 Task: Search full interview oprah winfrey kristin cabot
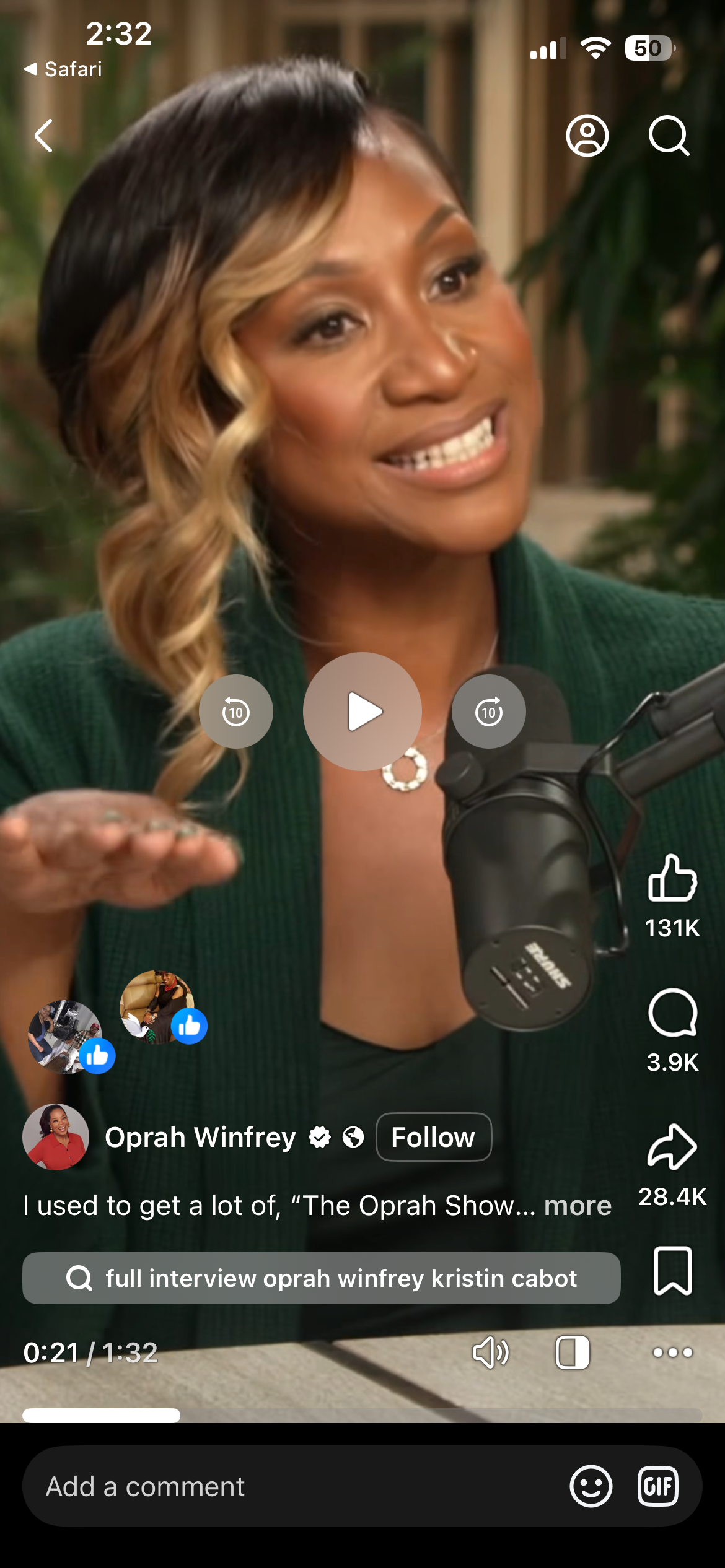(x=321, y=1278)
